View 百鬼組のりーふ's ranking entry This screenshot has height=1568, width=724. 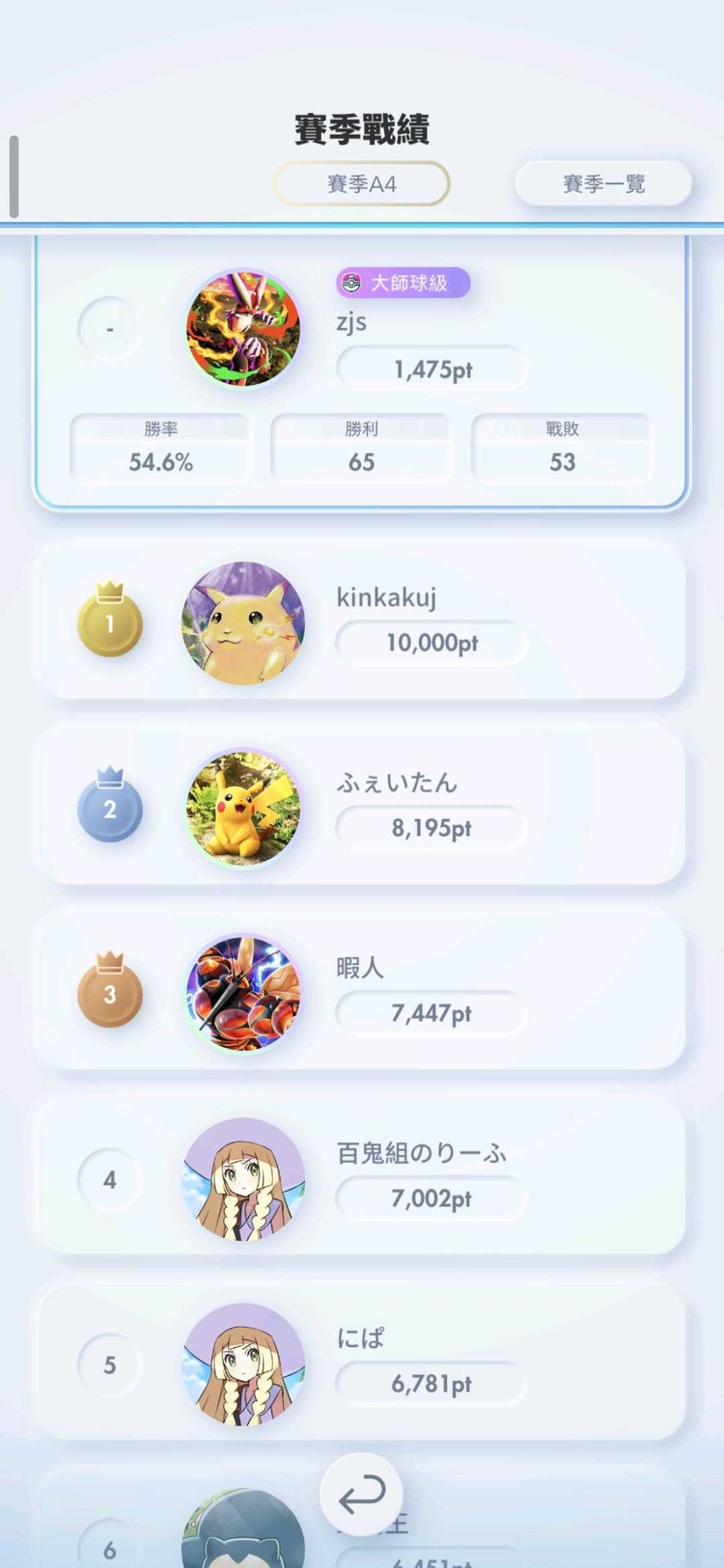360,1177
